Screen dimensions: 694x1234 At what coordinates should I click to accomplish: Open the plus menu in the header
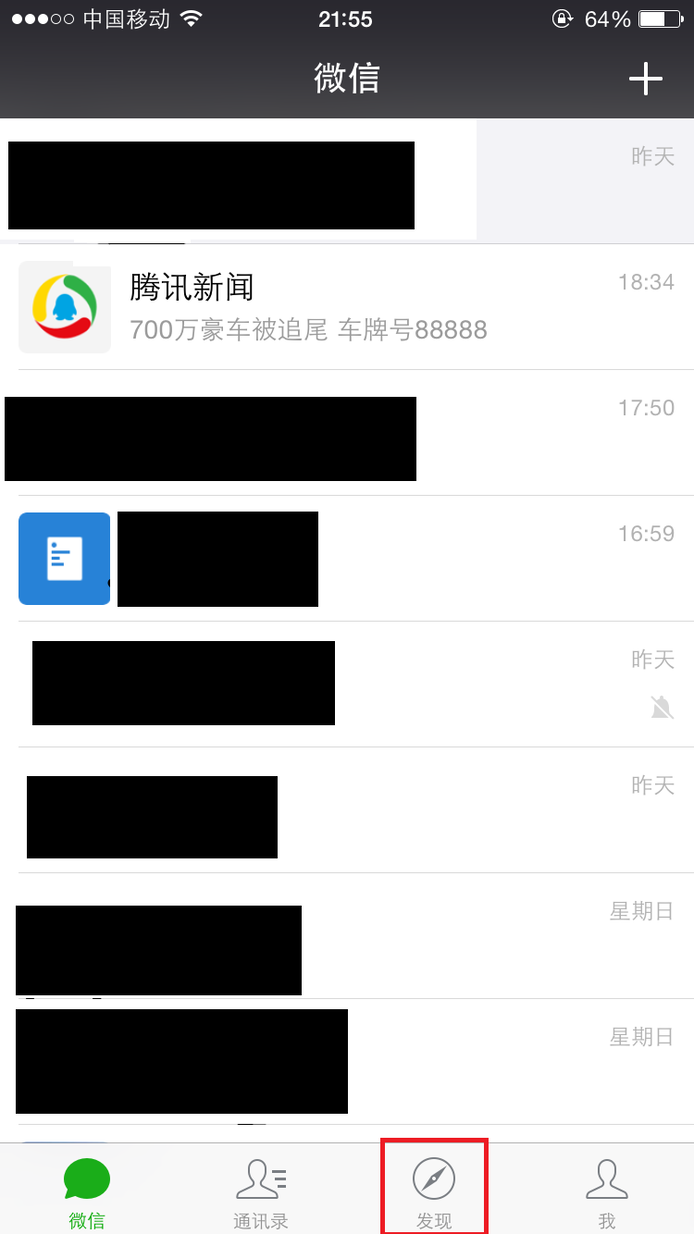[x=645, y=78]
